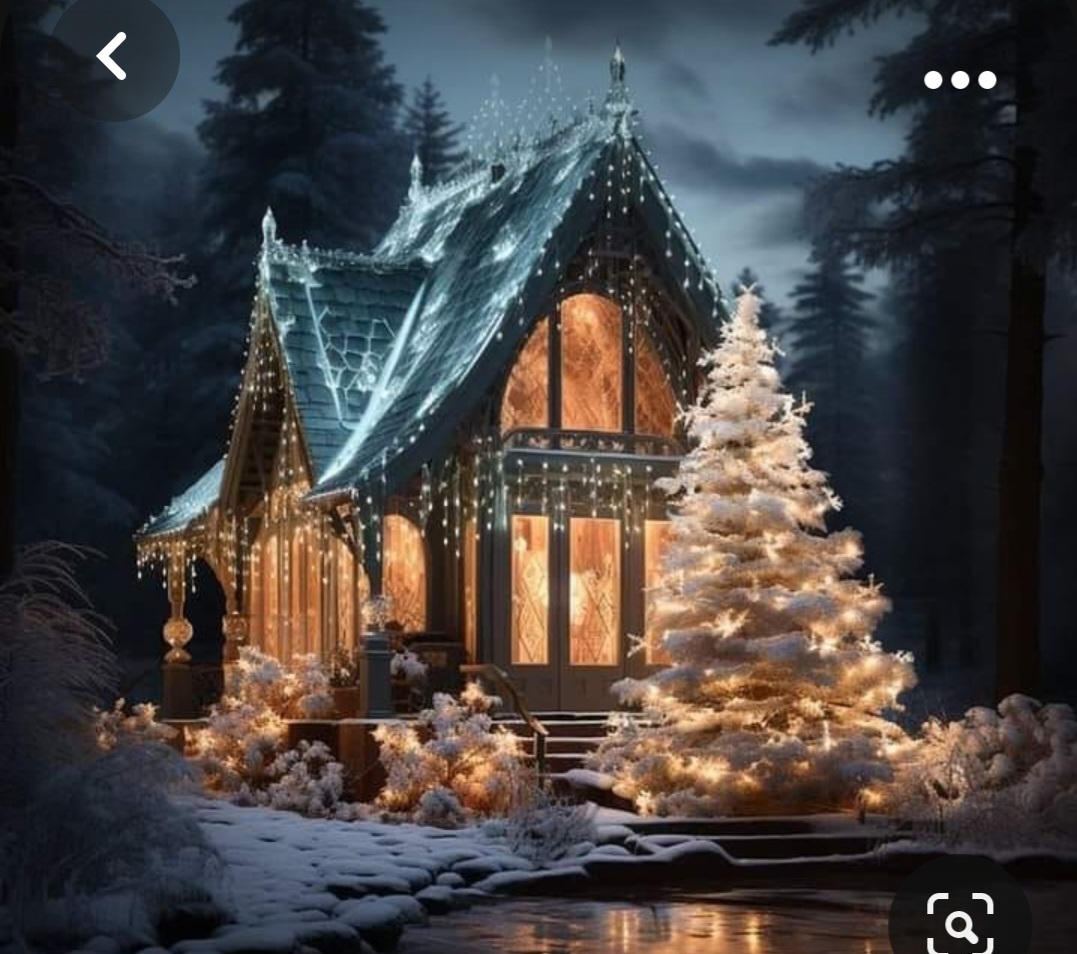This screenshot has width=1077, height=954.
Task: Go back using the arrow button
Action: pos(113,56)
